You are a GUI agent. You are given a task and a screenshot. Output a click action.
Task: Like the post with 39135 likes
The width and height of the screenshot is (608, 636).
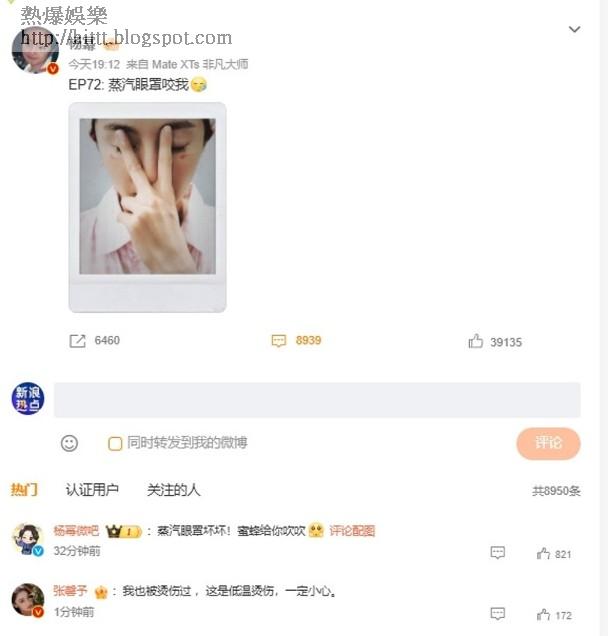point(475,342)
